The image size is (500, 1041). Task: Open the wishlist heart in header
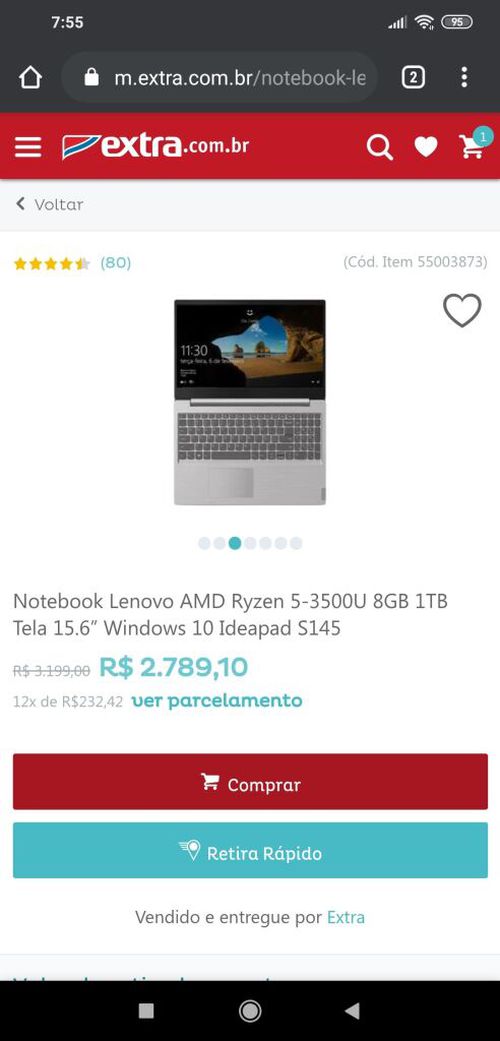click(426, 147)
